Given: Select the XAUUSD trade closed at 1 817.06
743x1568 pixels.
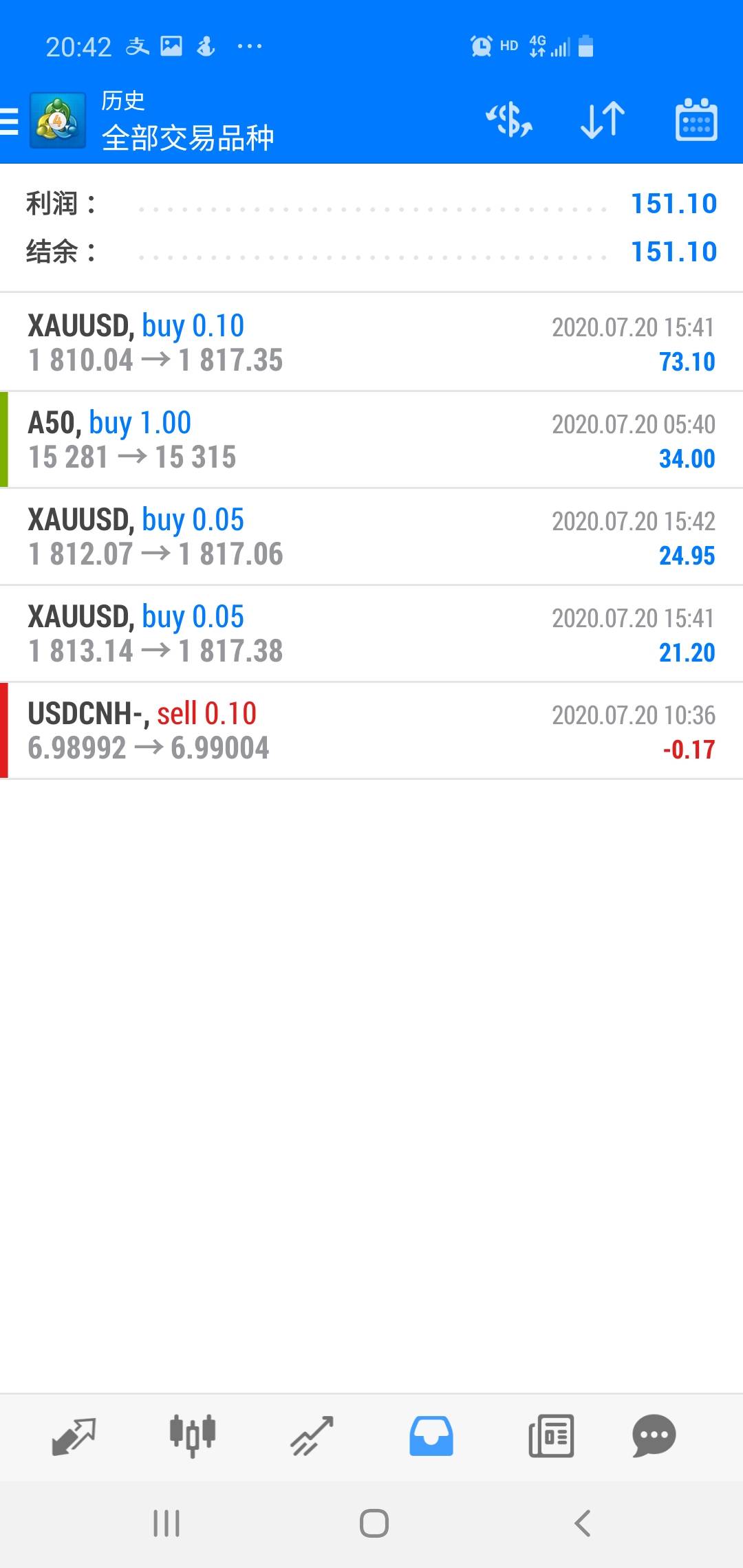Looking at the screenshot, I should (371, 536).
